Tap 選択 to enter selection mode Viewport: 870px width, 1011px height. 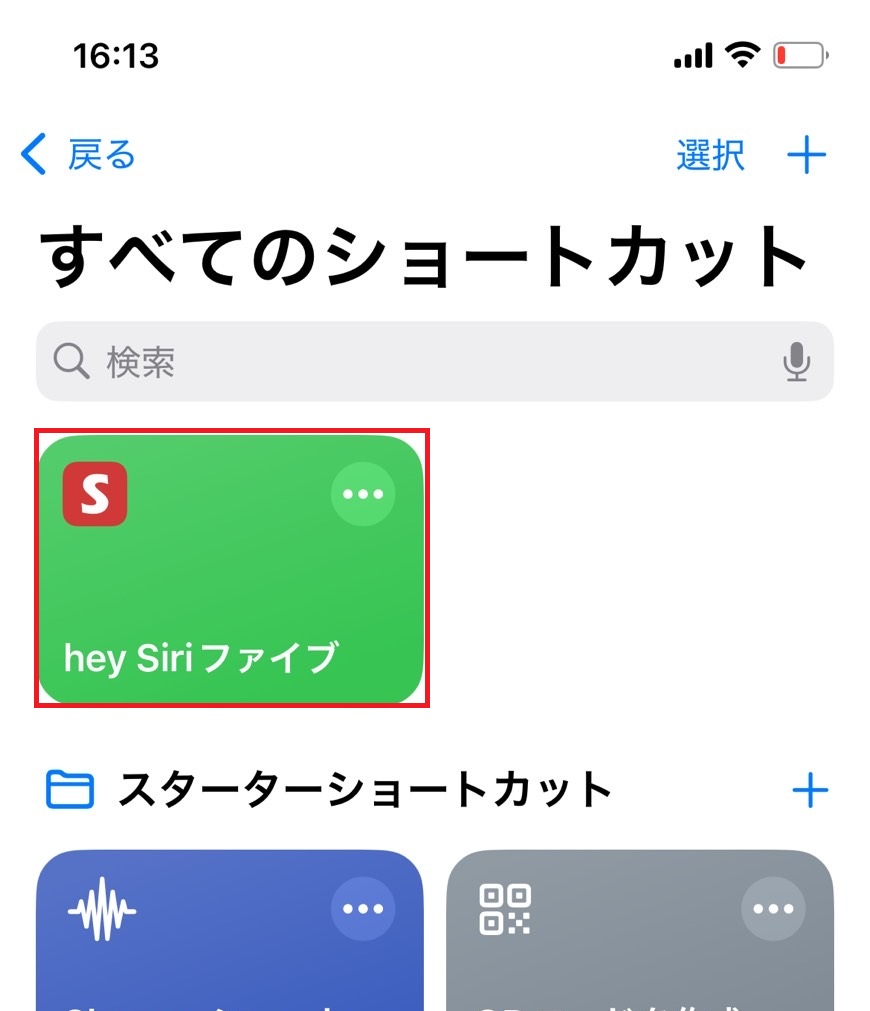click(x=712, y=156)
